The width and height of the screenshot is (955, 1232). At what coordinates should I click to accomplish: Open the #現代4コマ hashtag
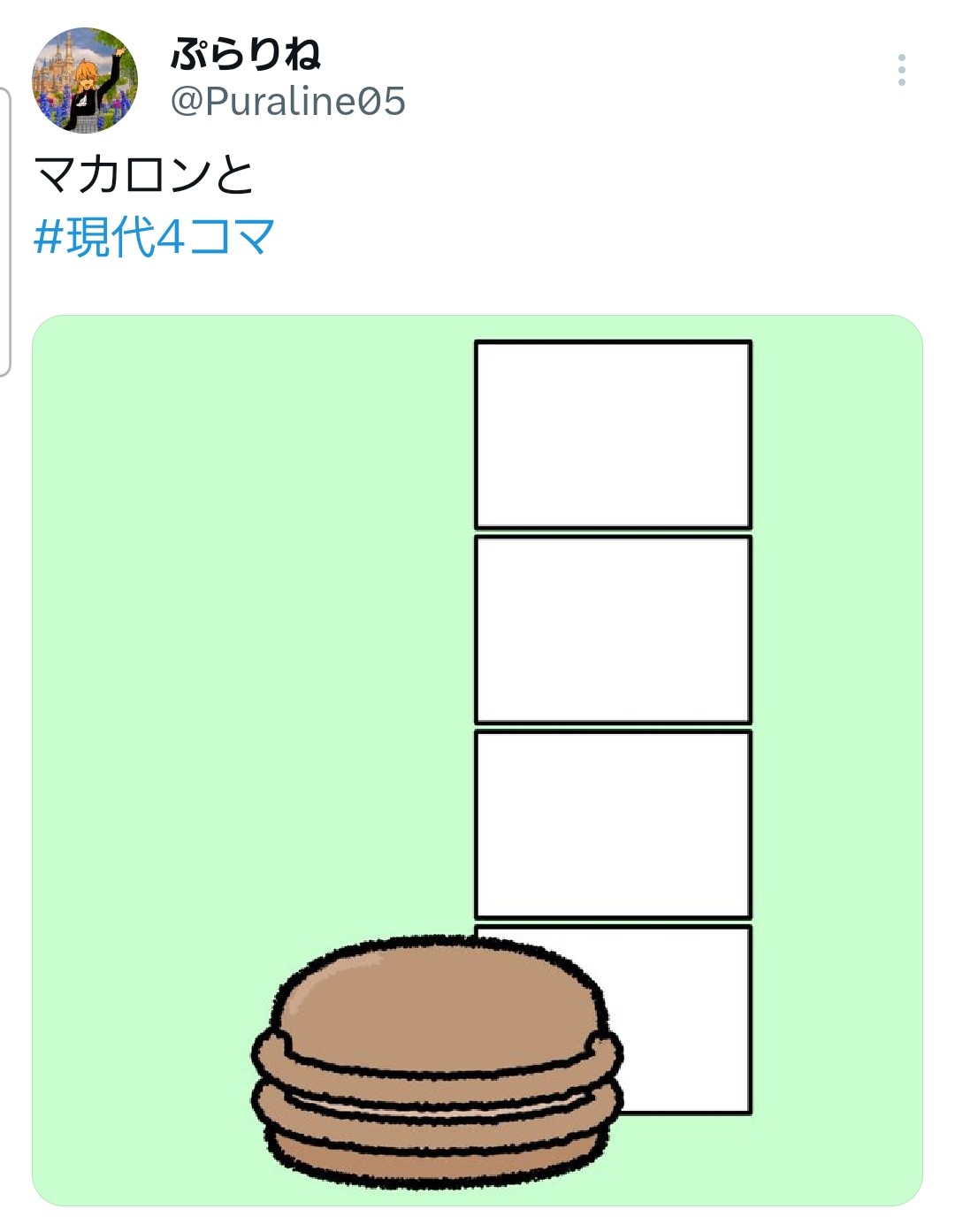click(x=154, y=237)
